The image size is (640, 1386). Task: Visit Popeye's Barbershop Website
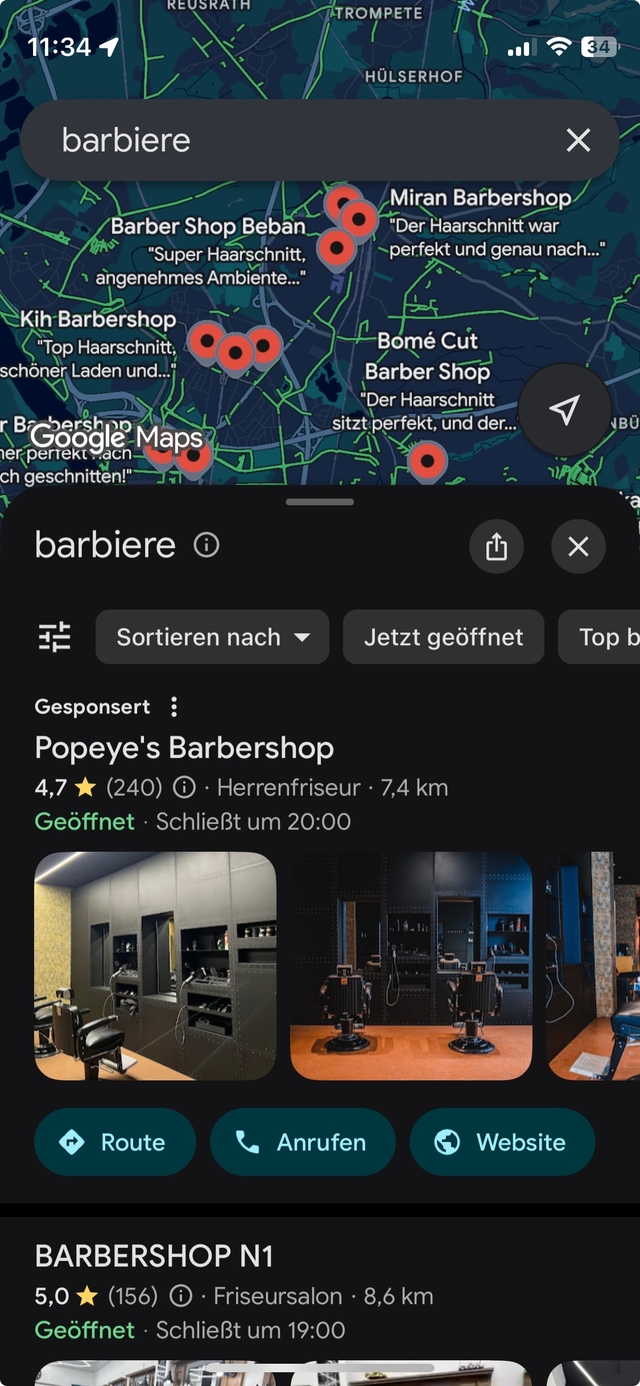[502, 1142]
